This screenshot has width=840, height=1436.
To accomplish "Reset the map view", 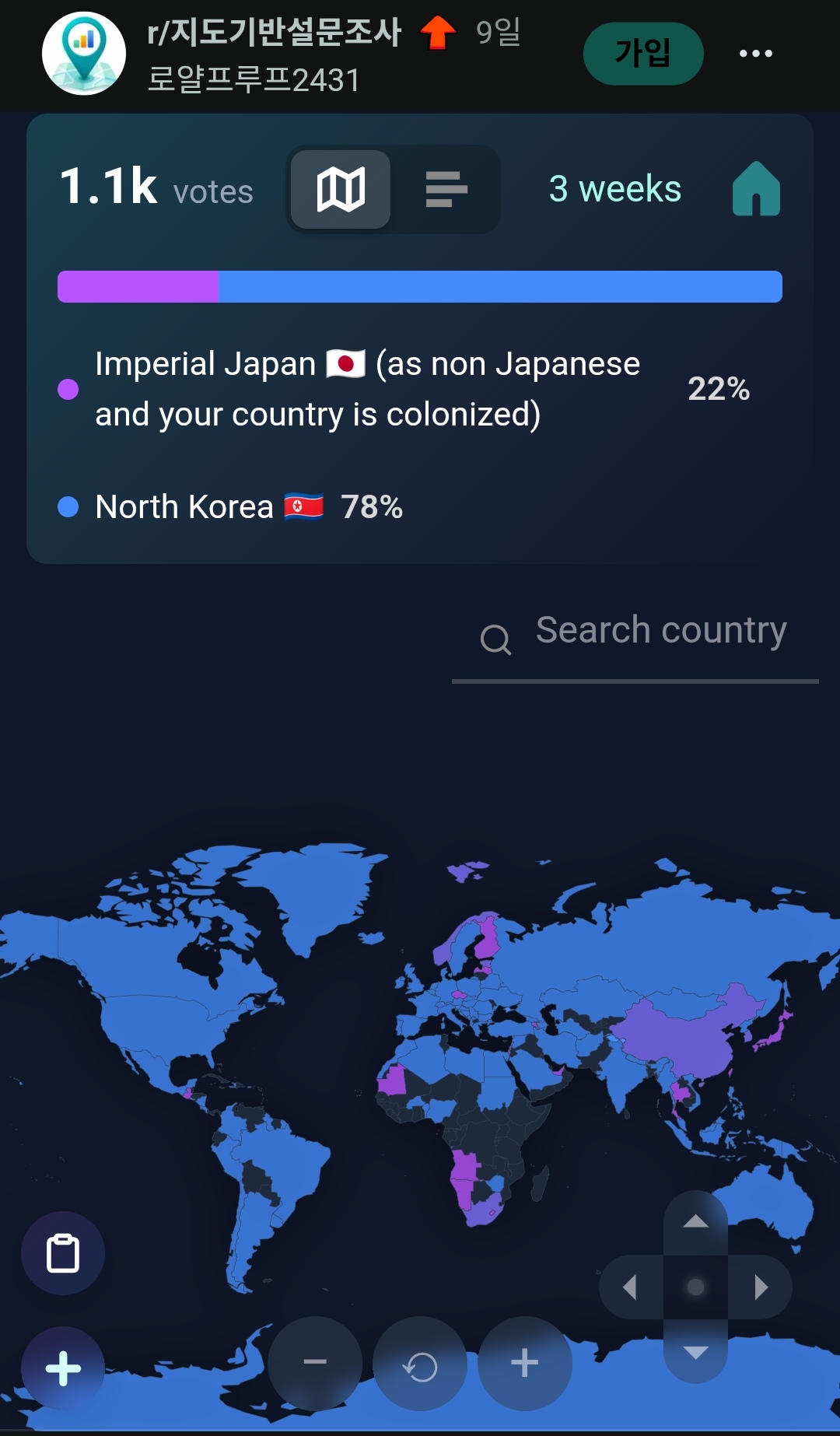I will (420, 1363).
